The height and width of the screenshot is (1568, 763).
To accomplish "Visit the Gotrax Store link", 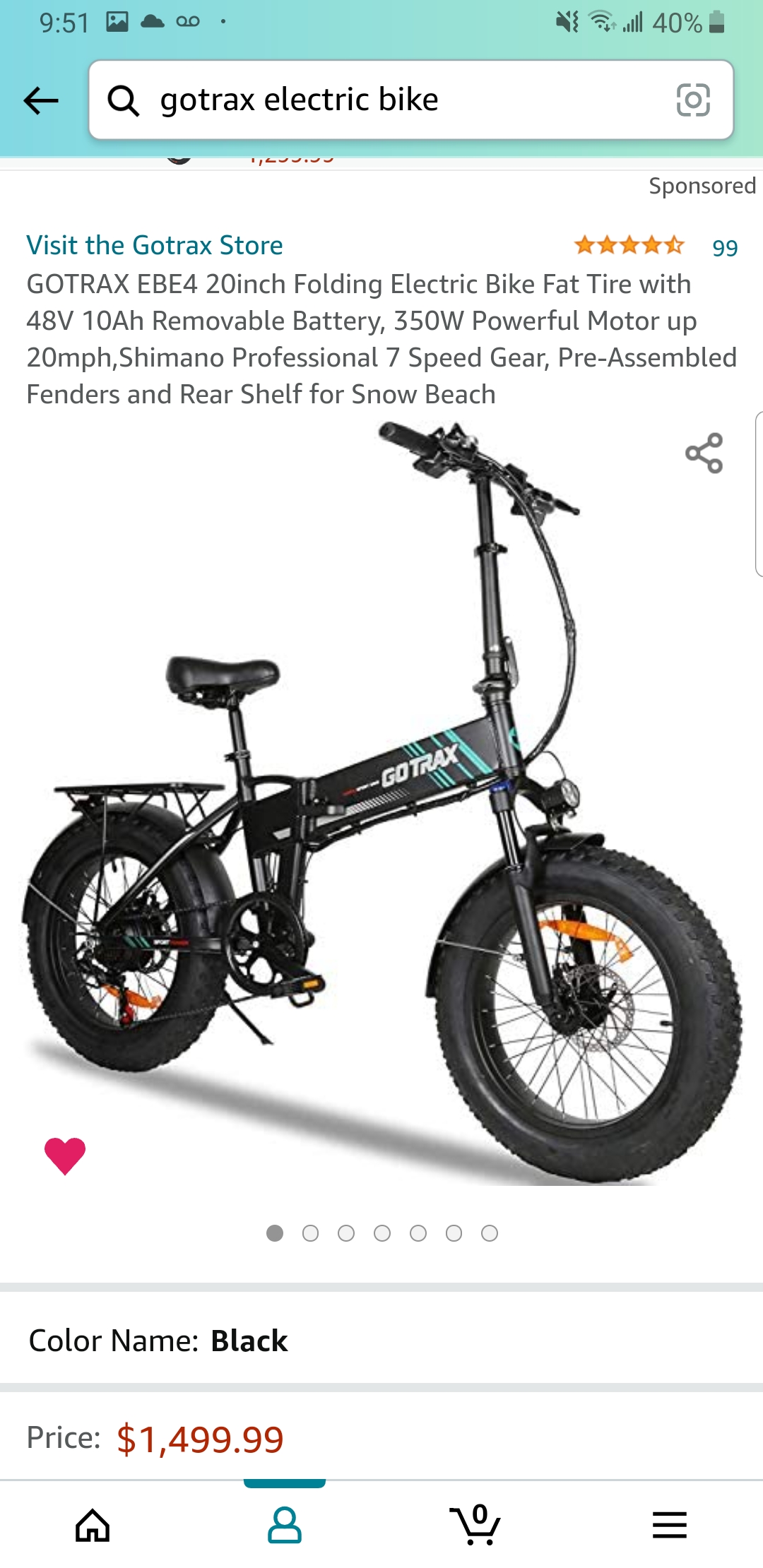I will pos(155,245).
